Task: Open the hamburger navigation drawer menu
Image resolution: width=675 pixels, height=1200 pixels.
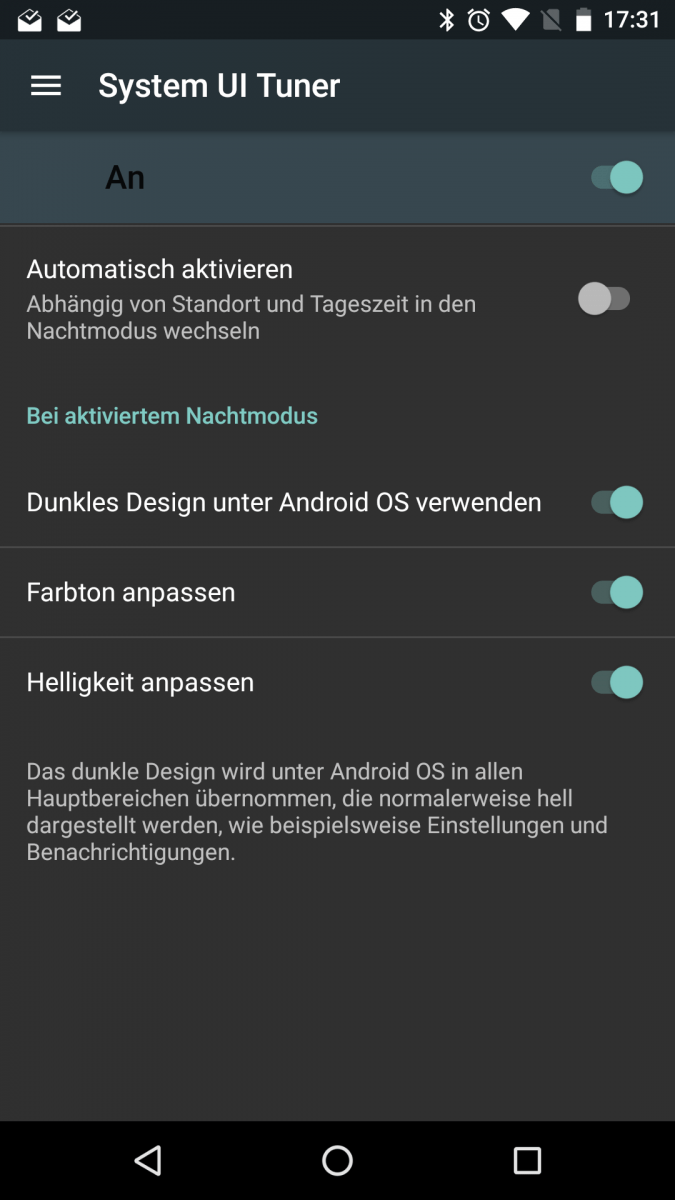Action: point(46,86)
